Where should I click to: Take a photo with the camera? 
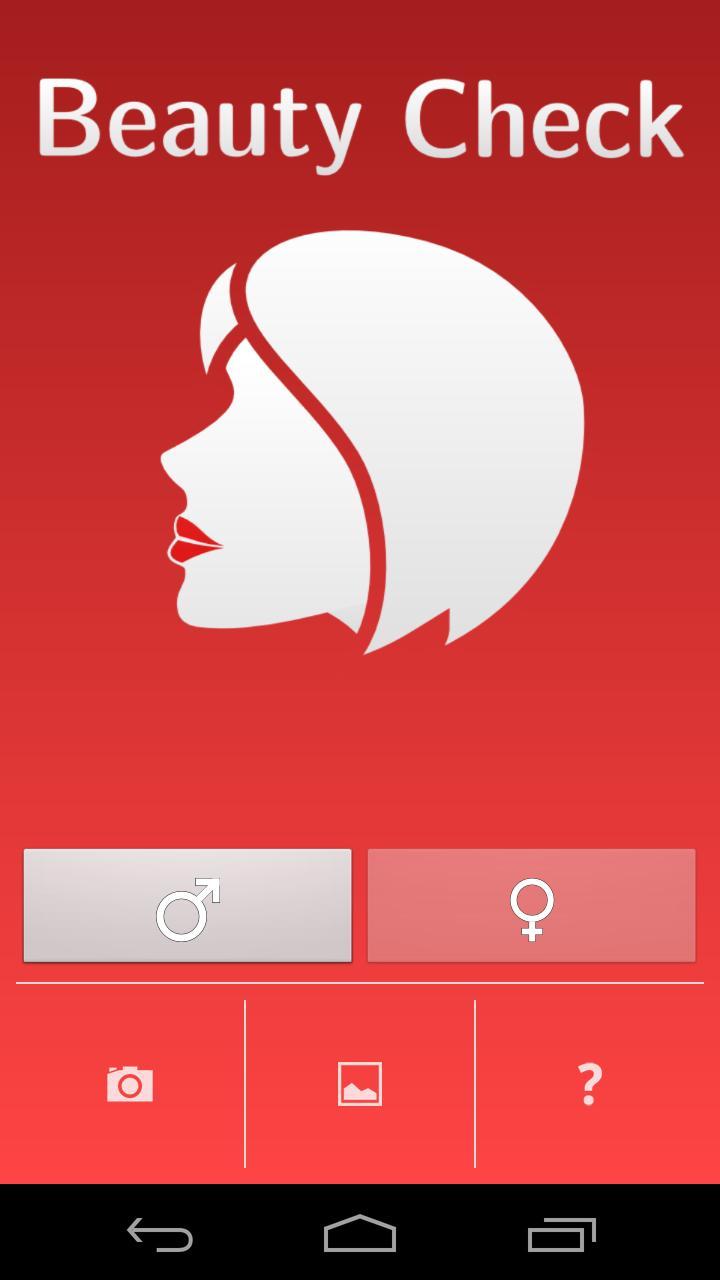pyautogui.click(x=130, y=1084)
